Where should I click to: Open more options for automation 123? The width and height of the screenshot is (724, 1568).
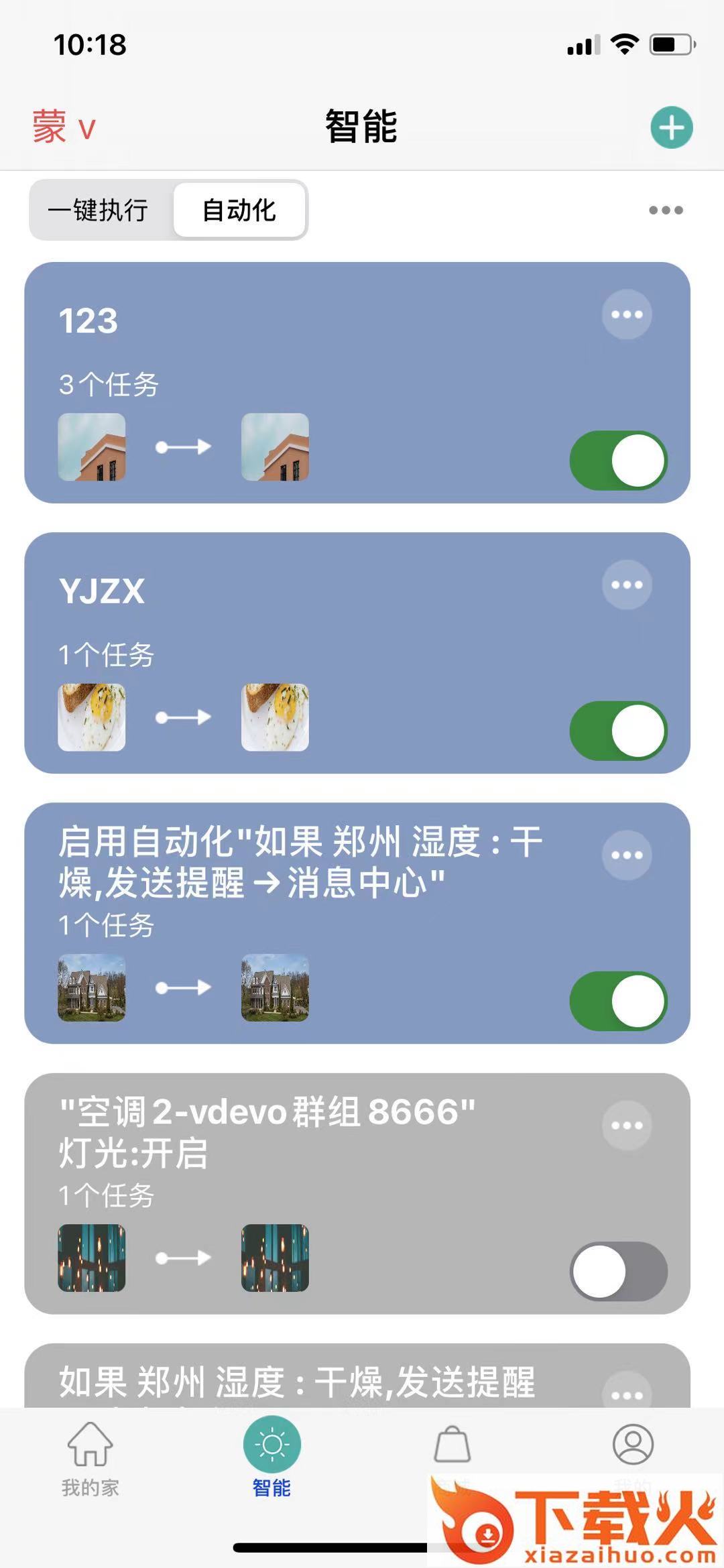click(x=627, y=314)
